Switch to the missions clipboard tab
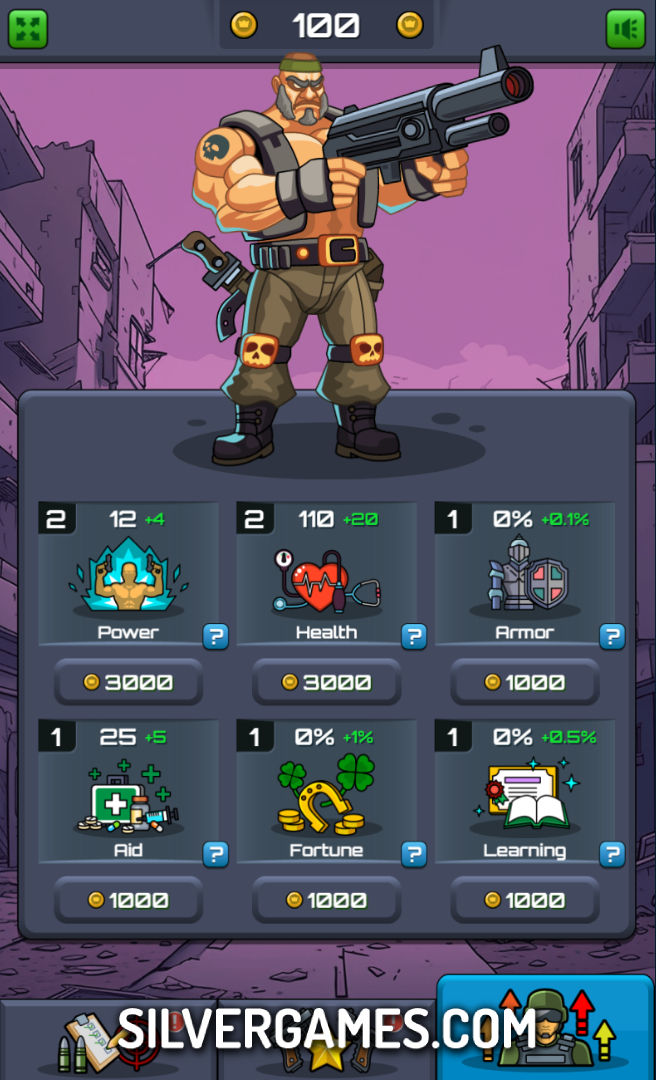Image resolution: width=656 pixels, height=1080 pixels. click(108, 1040)
